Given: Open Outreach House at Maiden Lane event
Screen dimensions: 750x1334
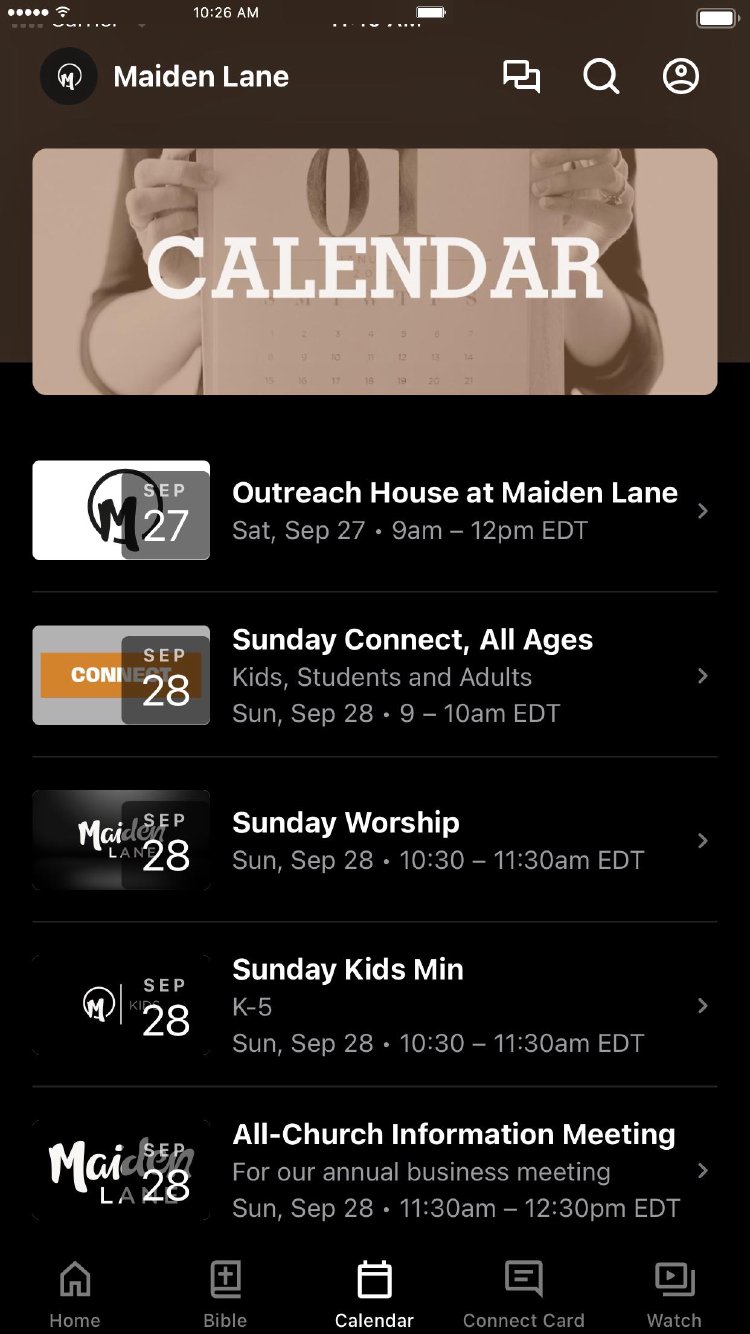Looking at the screenshot, I should [x=454, y=511].
